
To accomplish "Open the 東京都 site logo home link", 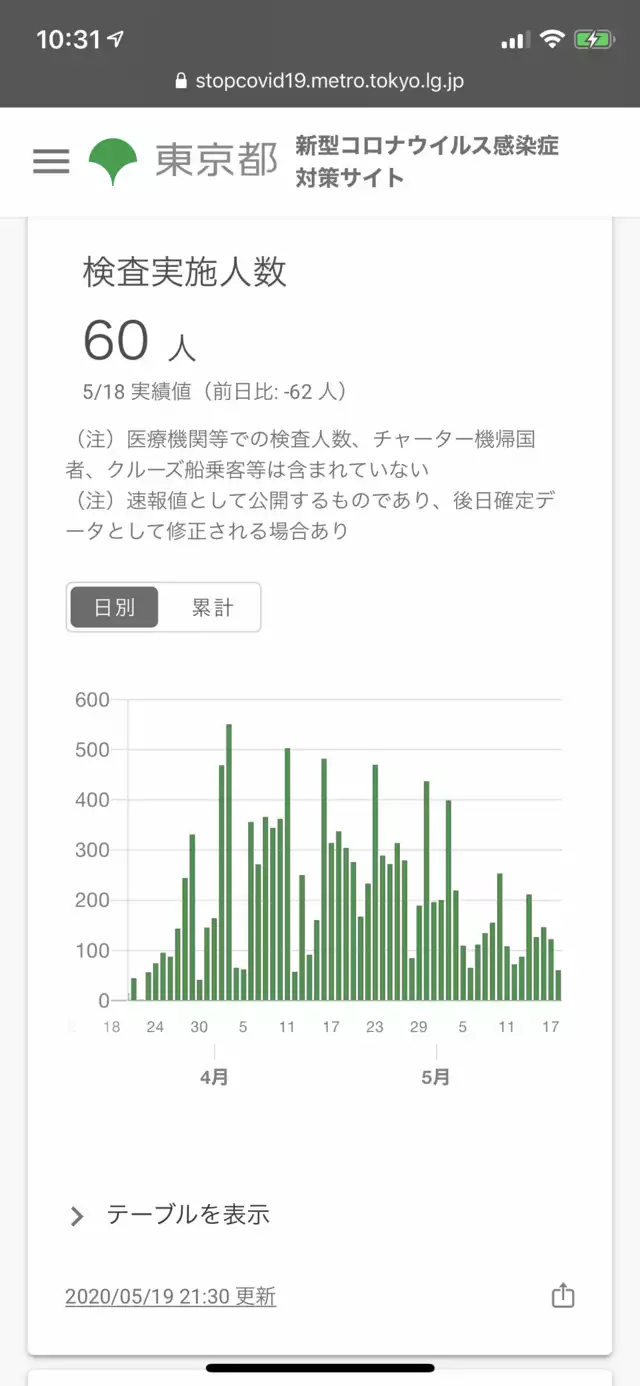I will pyautogui.click(x=183, y=161).
